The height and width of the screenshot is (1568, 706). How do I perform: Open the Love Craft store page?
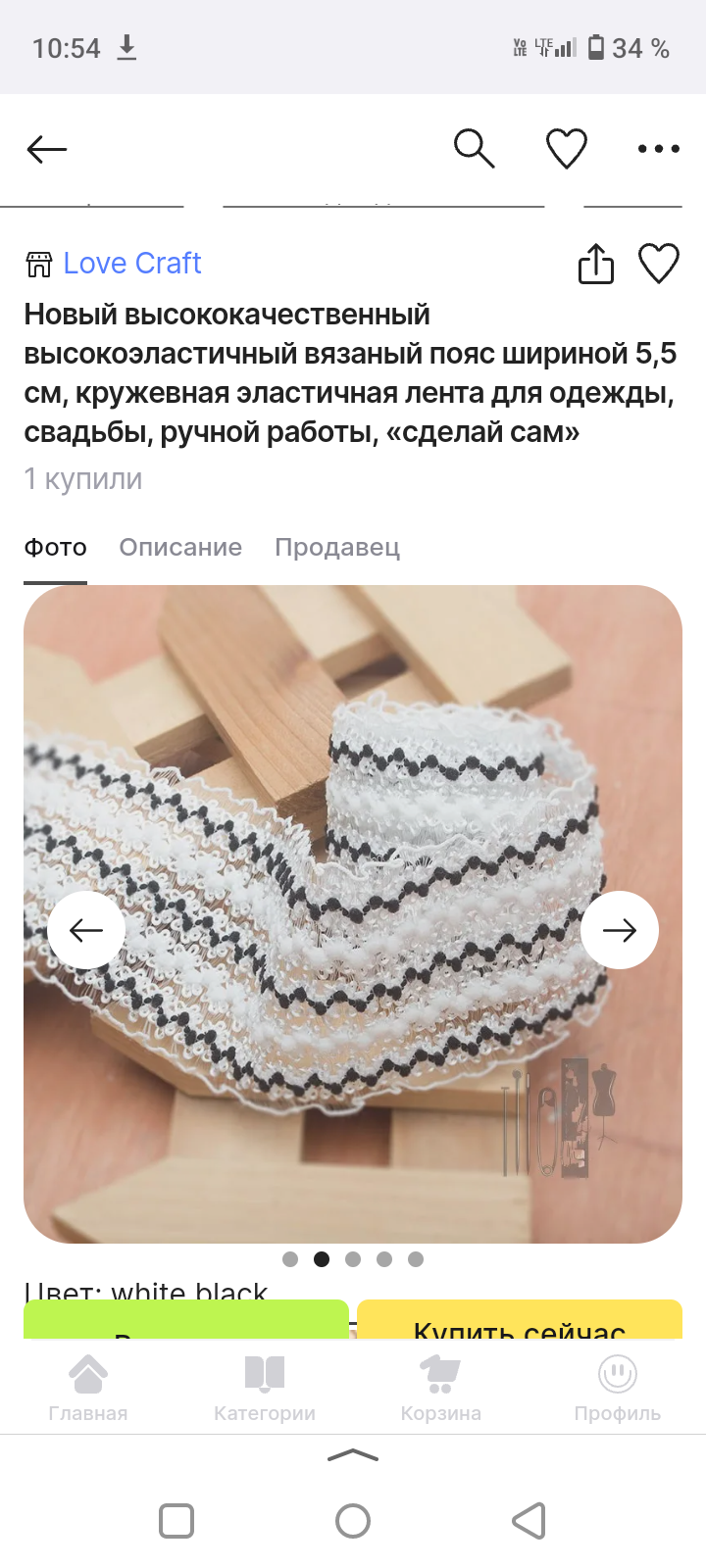tap(131, 263)
